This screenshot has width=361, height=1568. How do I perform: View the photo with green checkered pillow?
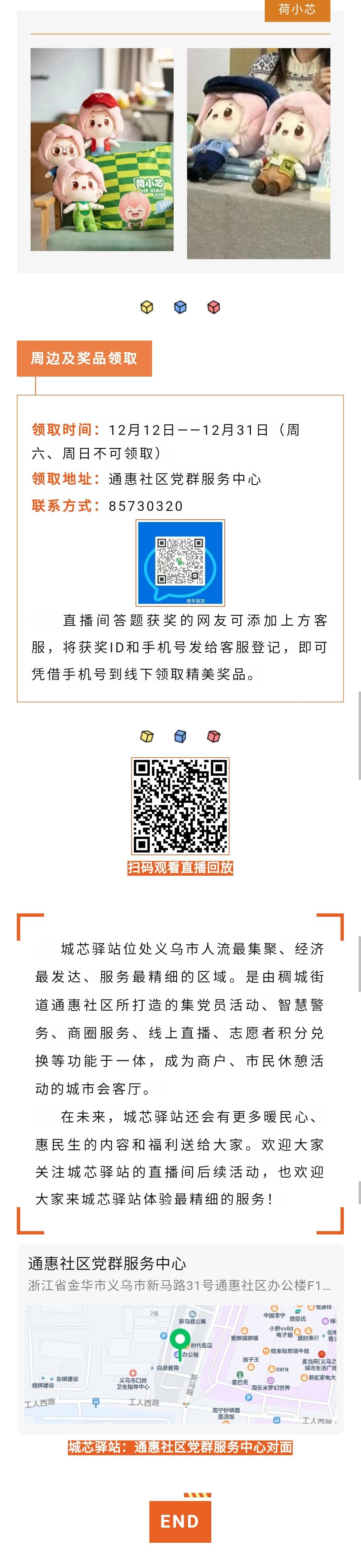tap(102, 150)
